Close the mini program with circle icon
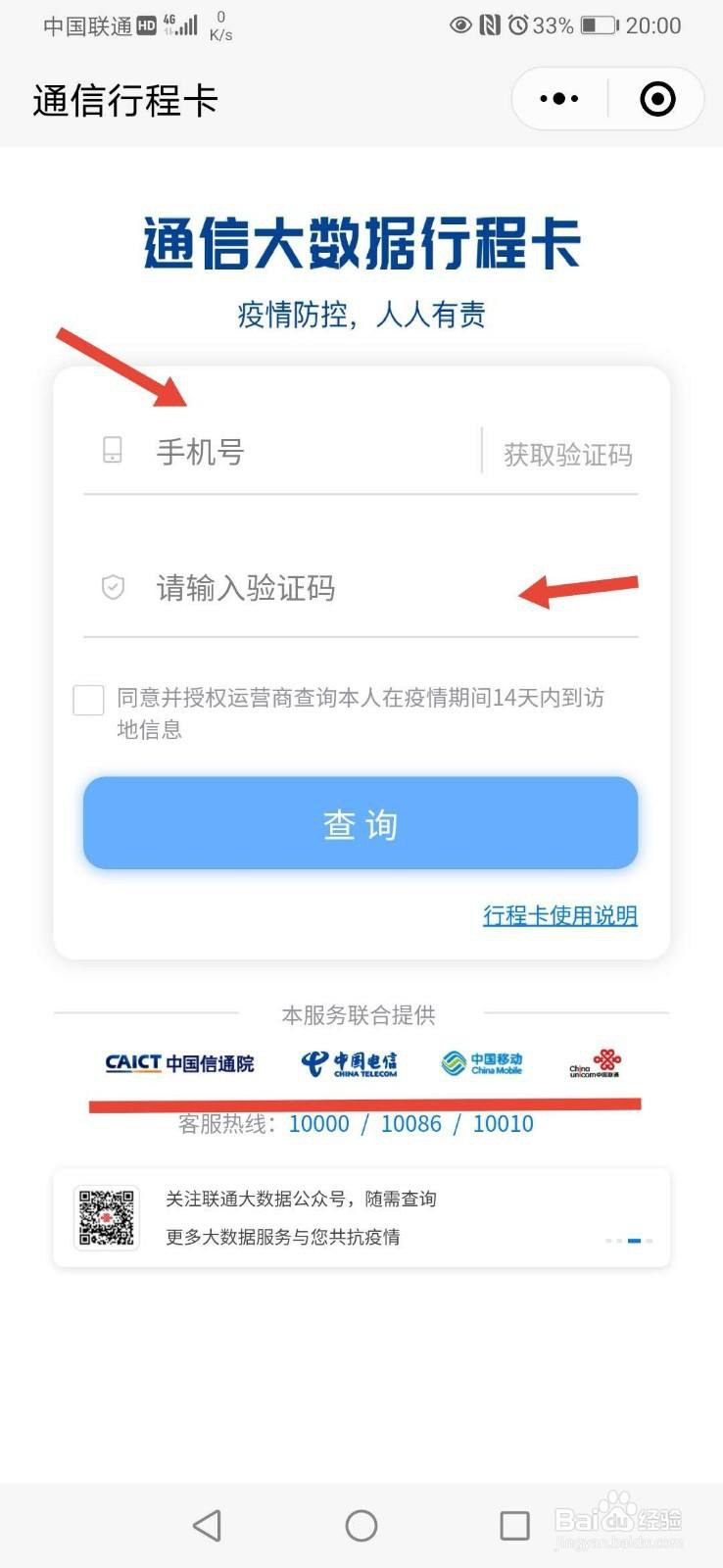The image size is (723, 1568). tap(657, 99)
